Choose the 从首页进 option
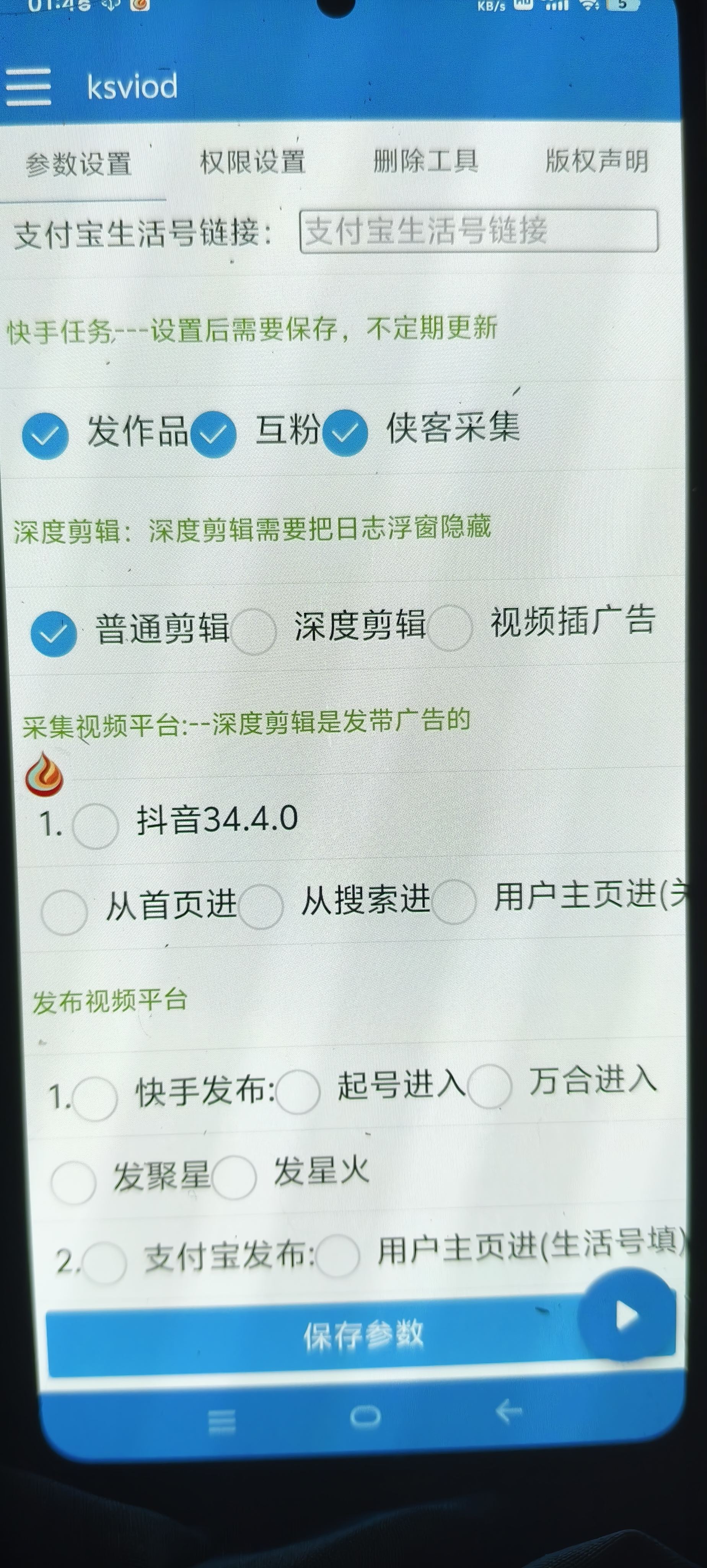 pyautogui.click(x=64, y=912)
